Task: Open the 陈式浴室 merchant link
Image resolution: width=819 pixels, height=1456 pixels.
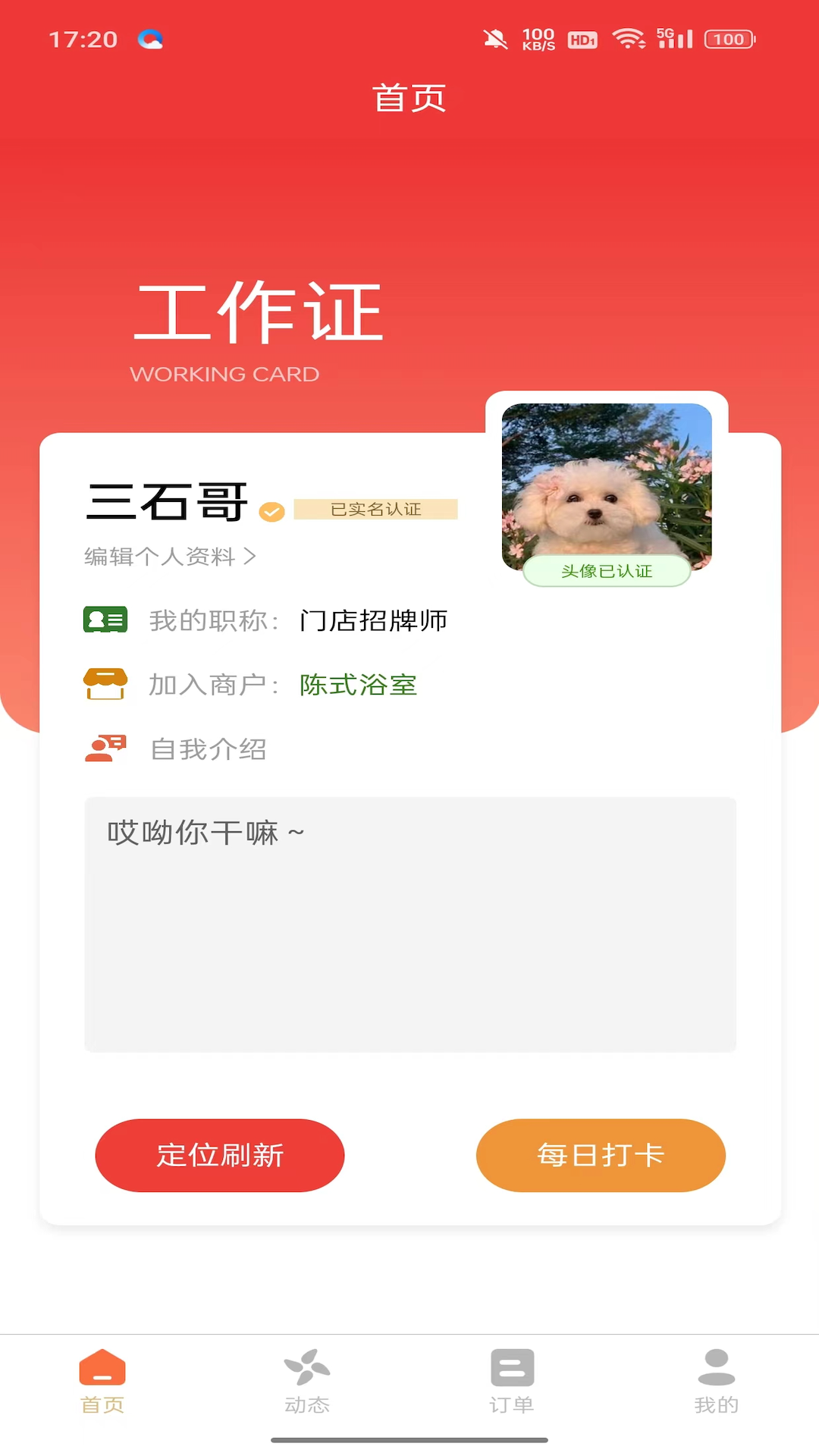Action: (358, 685)
